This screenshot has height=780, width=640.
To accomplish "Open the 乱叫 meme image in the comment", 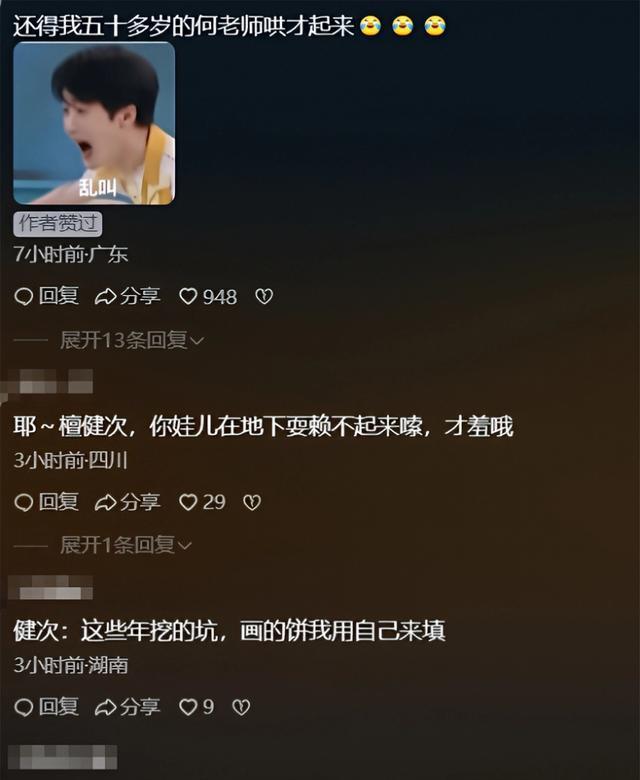I will click(94, 122).
